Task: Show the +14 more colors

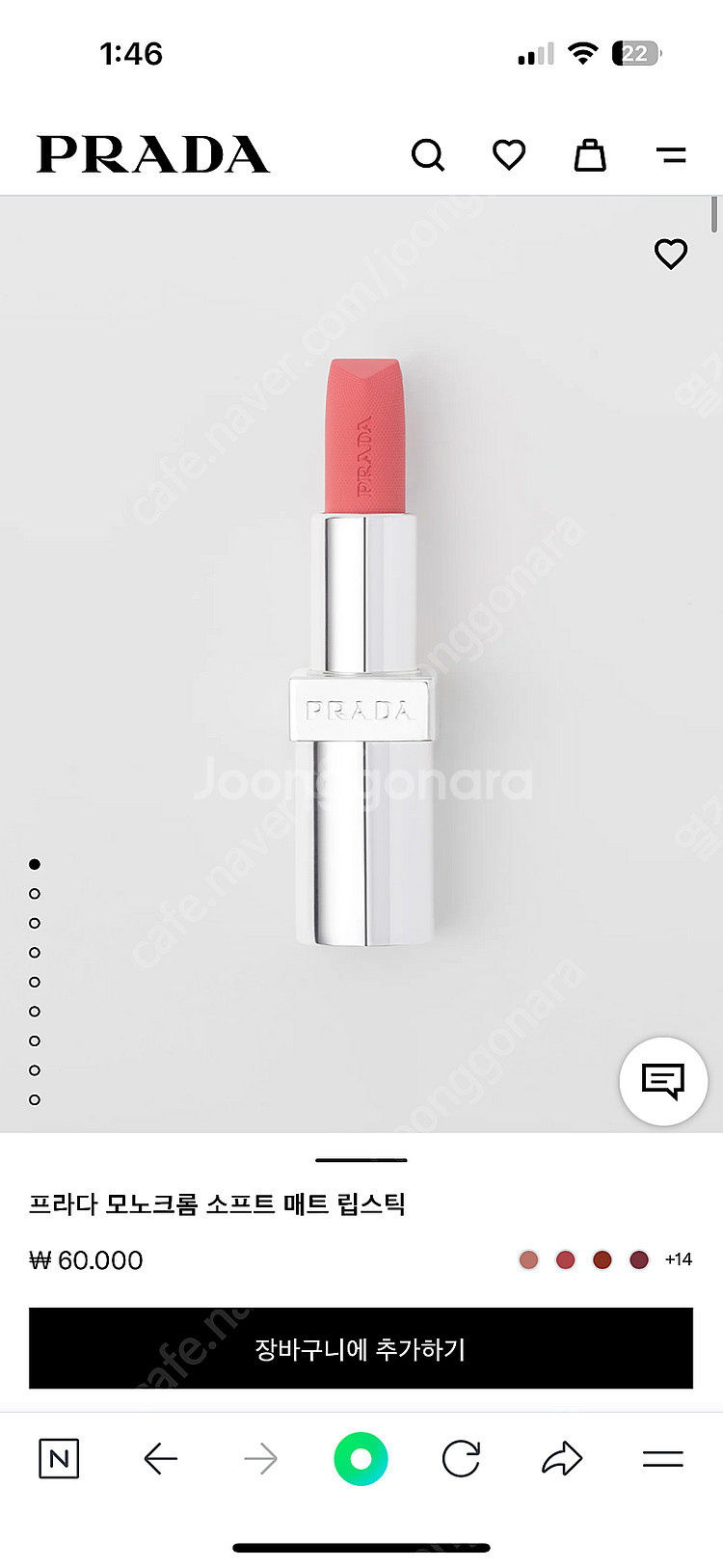Action: point(679,1259)
